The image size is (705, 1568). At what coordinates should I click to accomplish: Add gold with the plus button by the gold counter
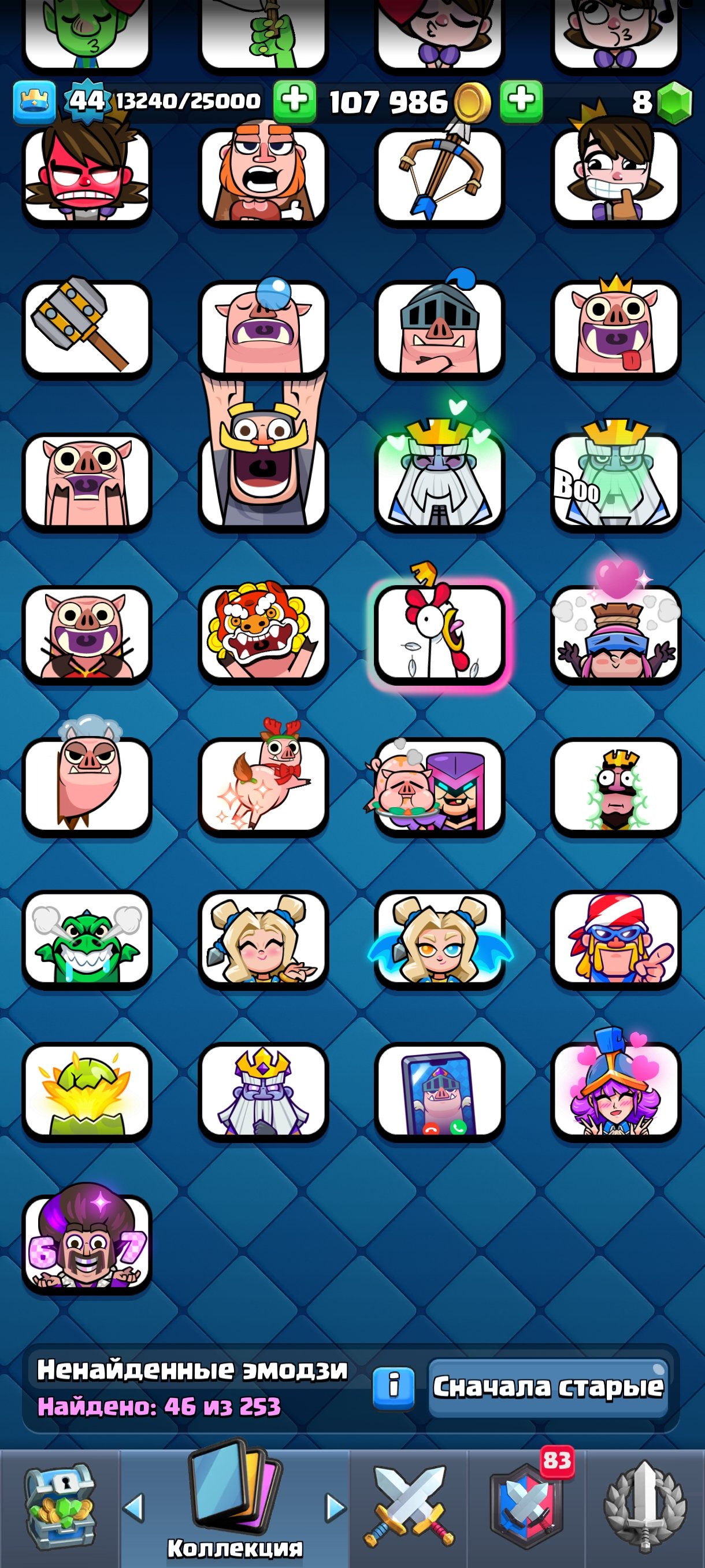tap(521, 101)
